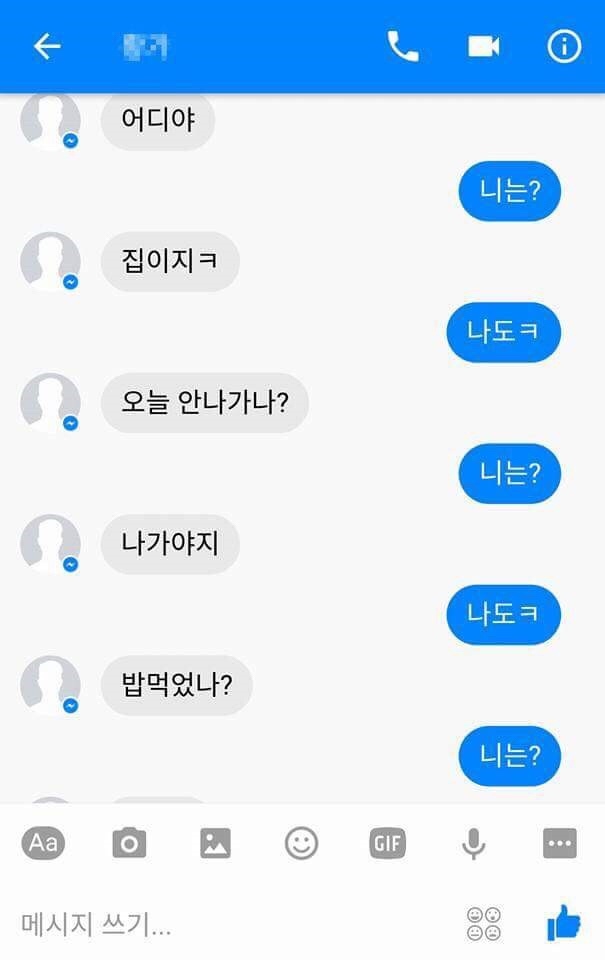Open the emoji faces in the message field
Viewport: 605px width, 960px height.
[484, 924]
